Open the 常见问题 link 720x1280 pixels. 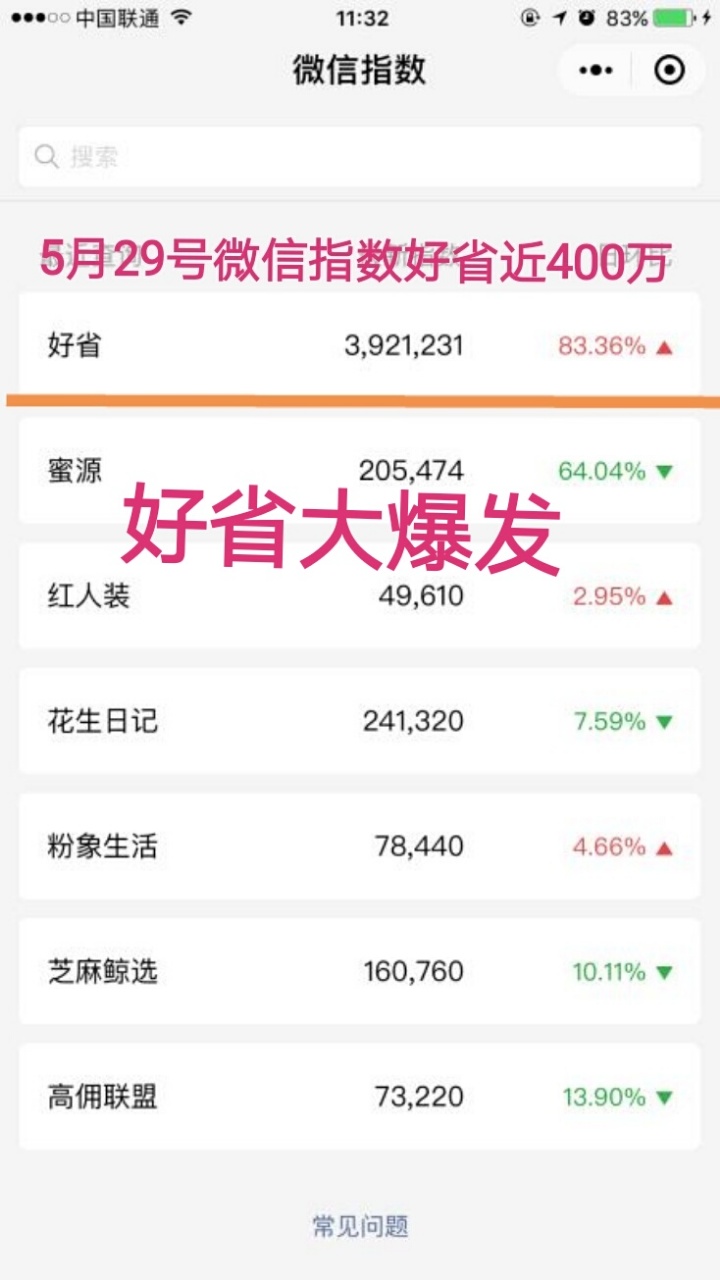[x=360, y=1226]
